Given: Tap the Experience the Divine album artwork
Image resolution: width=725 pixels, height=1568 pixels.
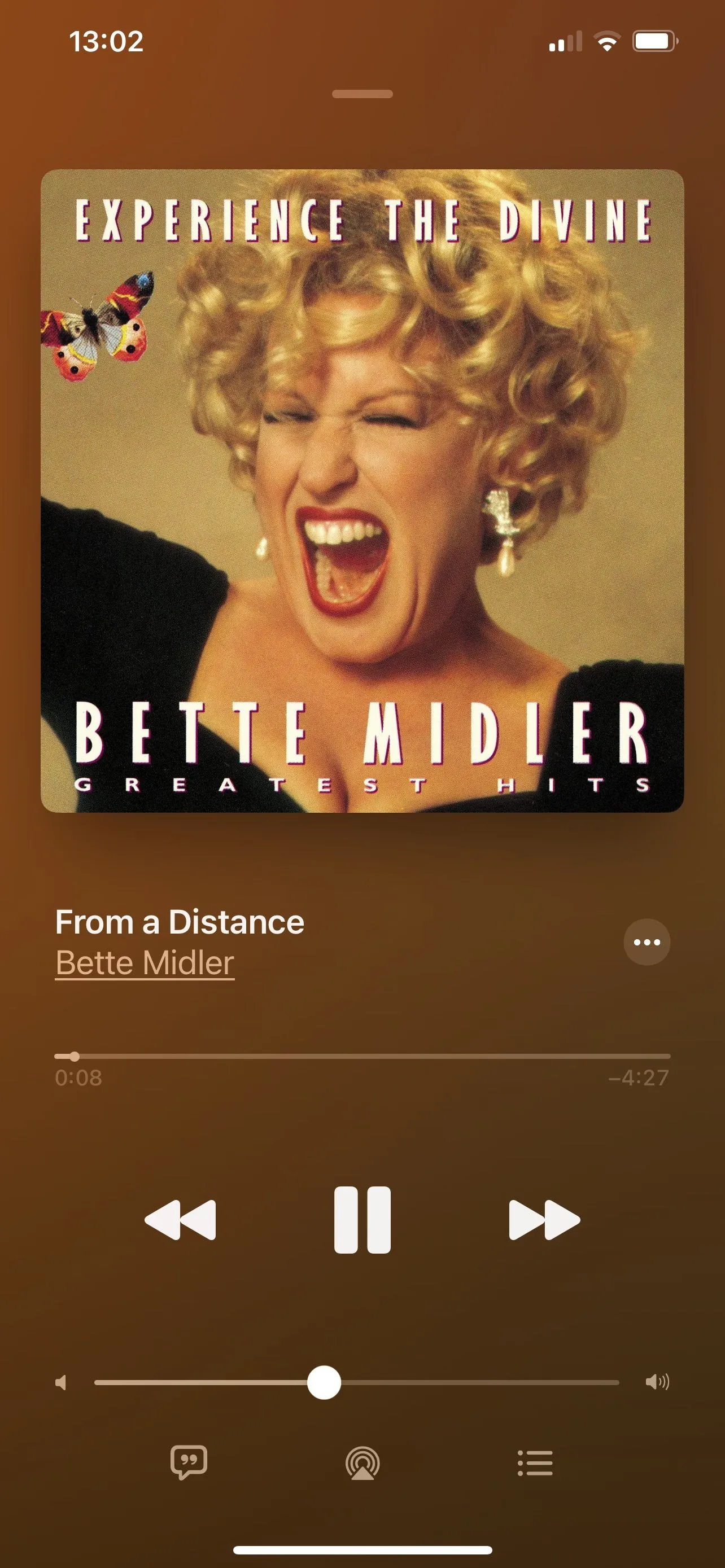Looking at the screenshot, I should point(362,490).
